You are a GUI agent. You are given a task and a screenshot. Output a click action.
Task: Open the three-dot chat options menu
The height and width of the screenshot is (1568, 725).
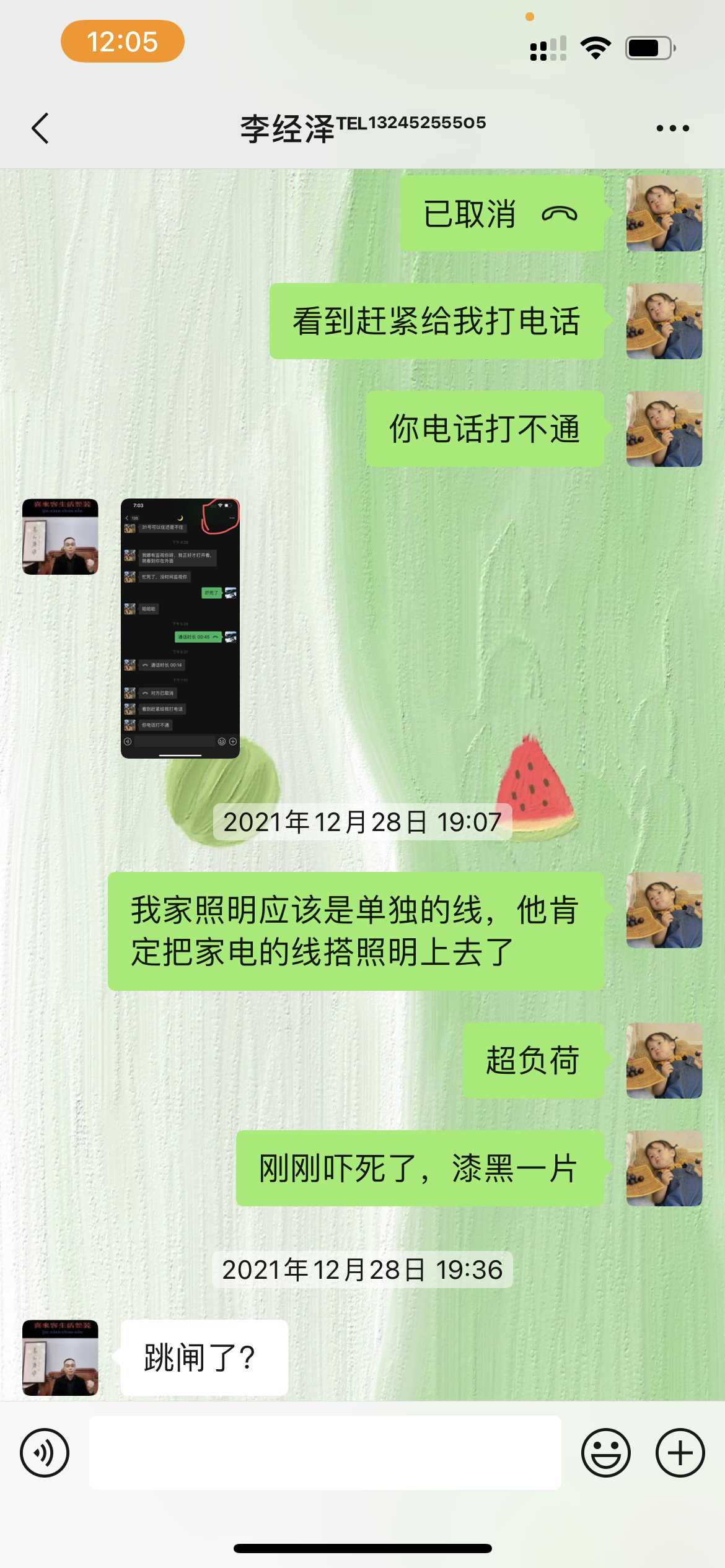tap(672, 128)
